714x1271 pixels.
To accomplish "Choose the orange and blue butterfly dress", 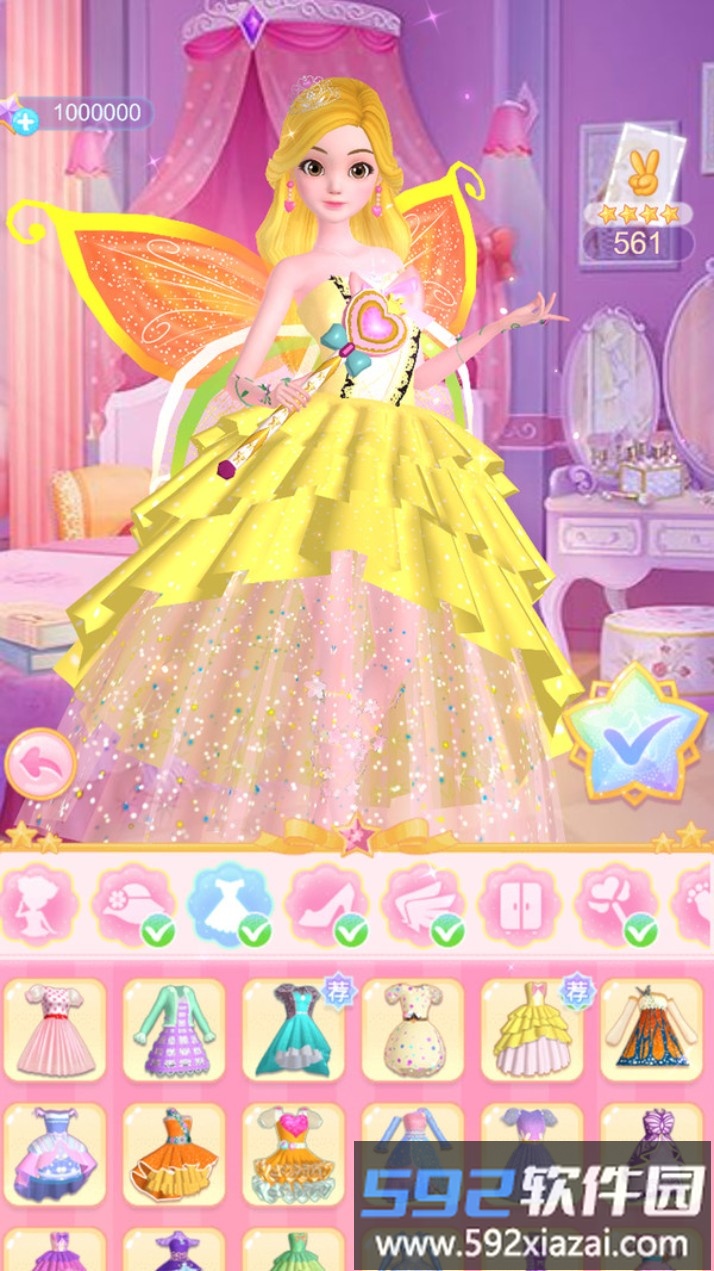I will pos(651,1030).
